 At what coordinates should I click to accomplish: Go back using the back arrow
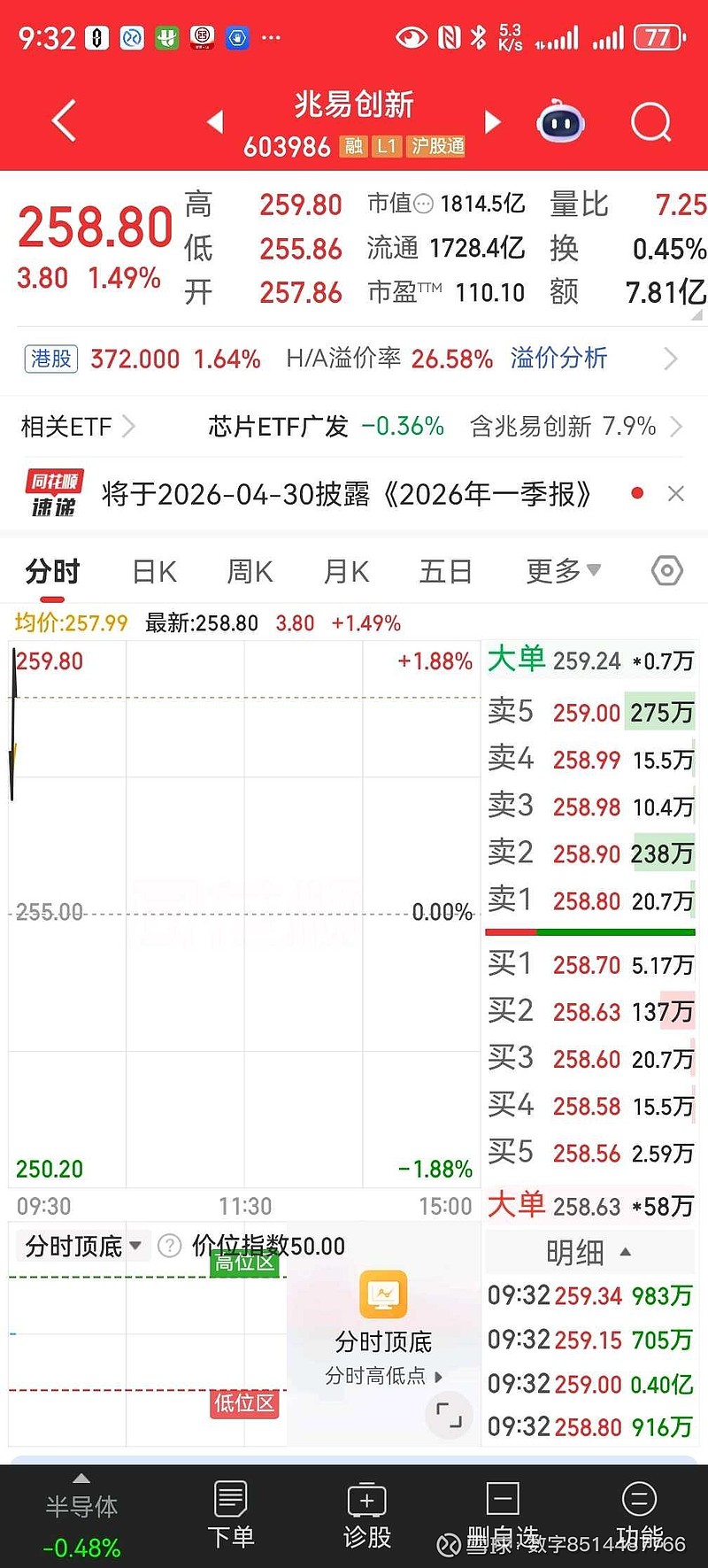[x=62, y=120]
